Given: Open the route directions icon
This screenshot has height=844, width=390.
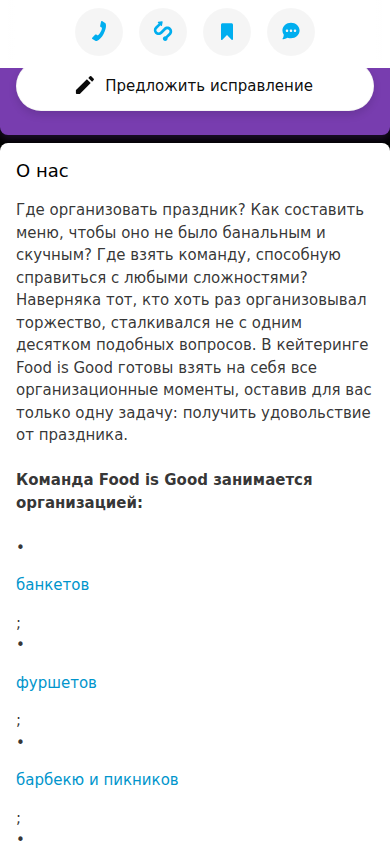Looking at the screenshot, I should click(163, 32).
